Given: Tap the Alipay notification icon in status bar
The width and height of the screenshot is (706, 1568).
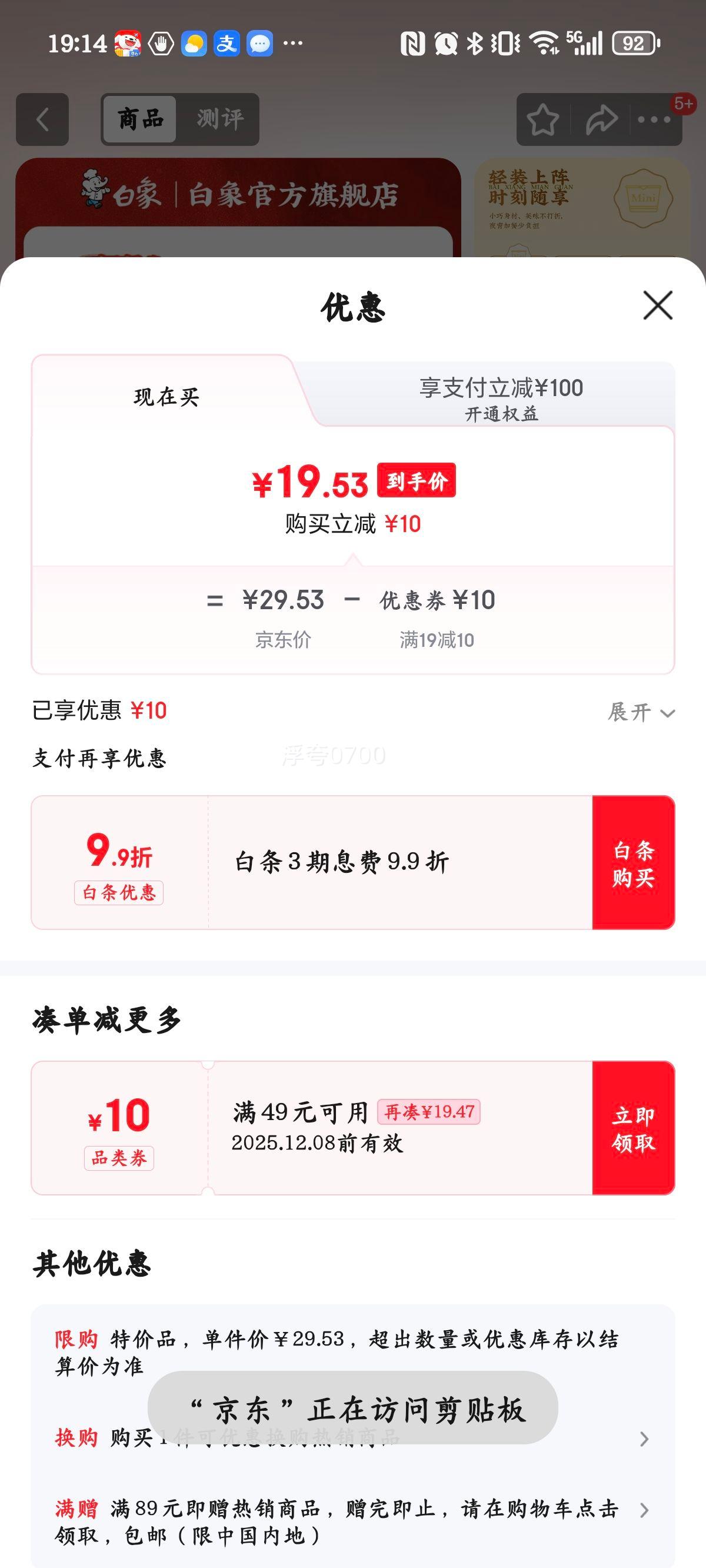Looking at the screenshot, I should point(227,42).
